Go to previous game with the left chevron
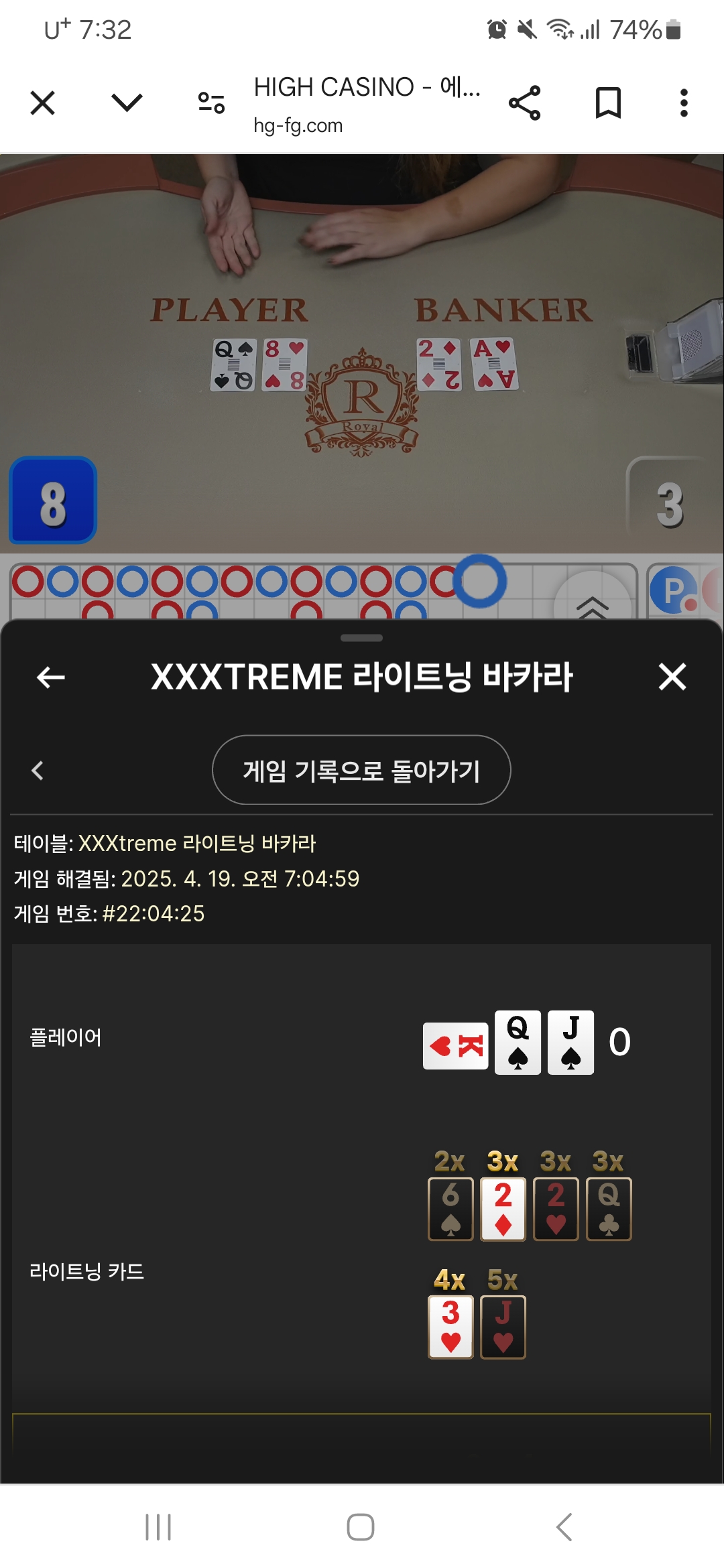This screenshot has height=1568, width=724. [38, 770]
